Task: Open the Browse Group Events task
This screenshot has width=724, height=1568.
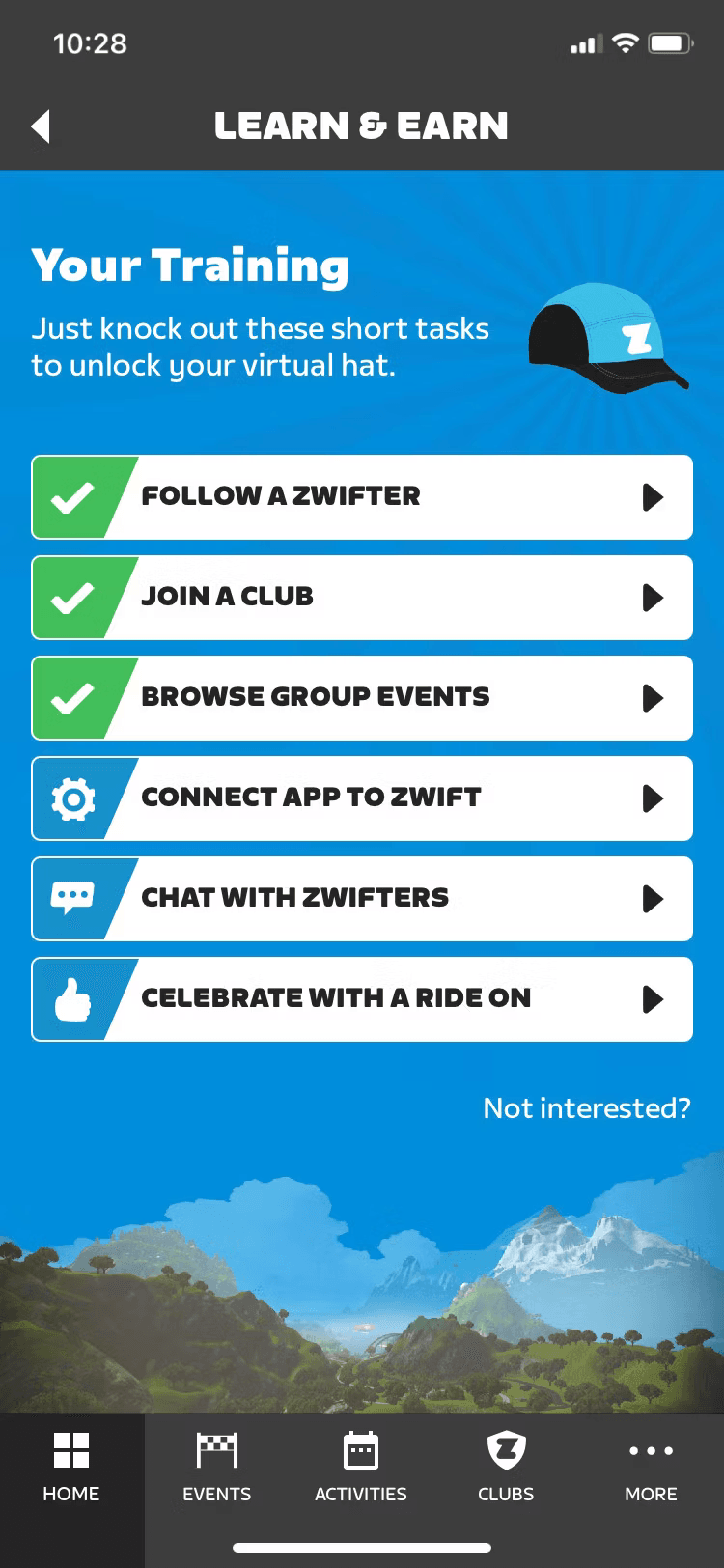Action: coord(362,698)
